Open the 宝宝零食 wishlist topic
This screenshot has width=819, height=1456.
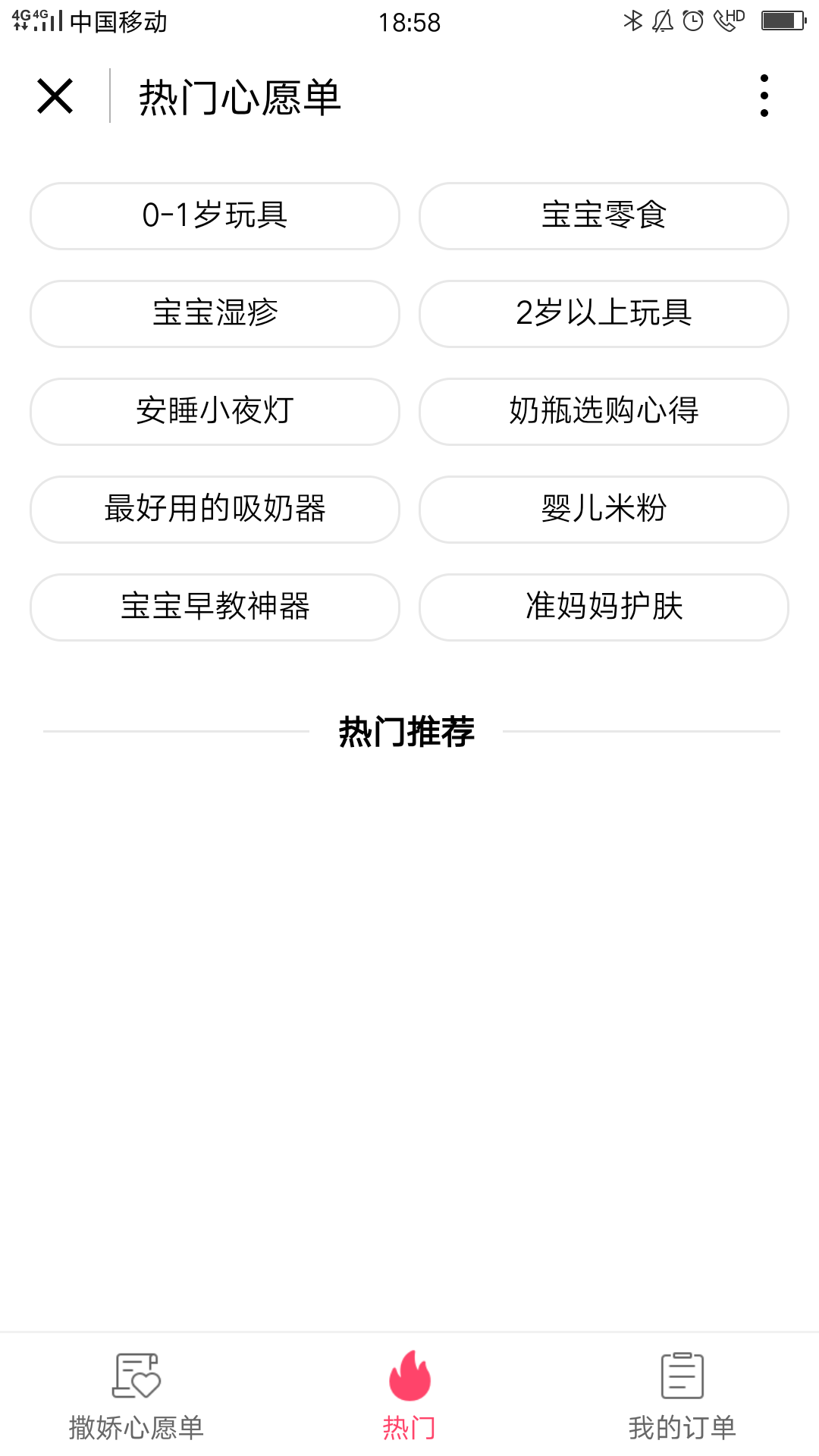coord(604,216)
